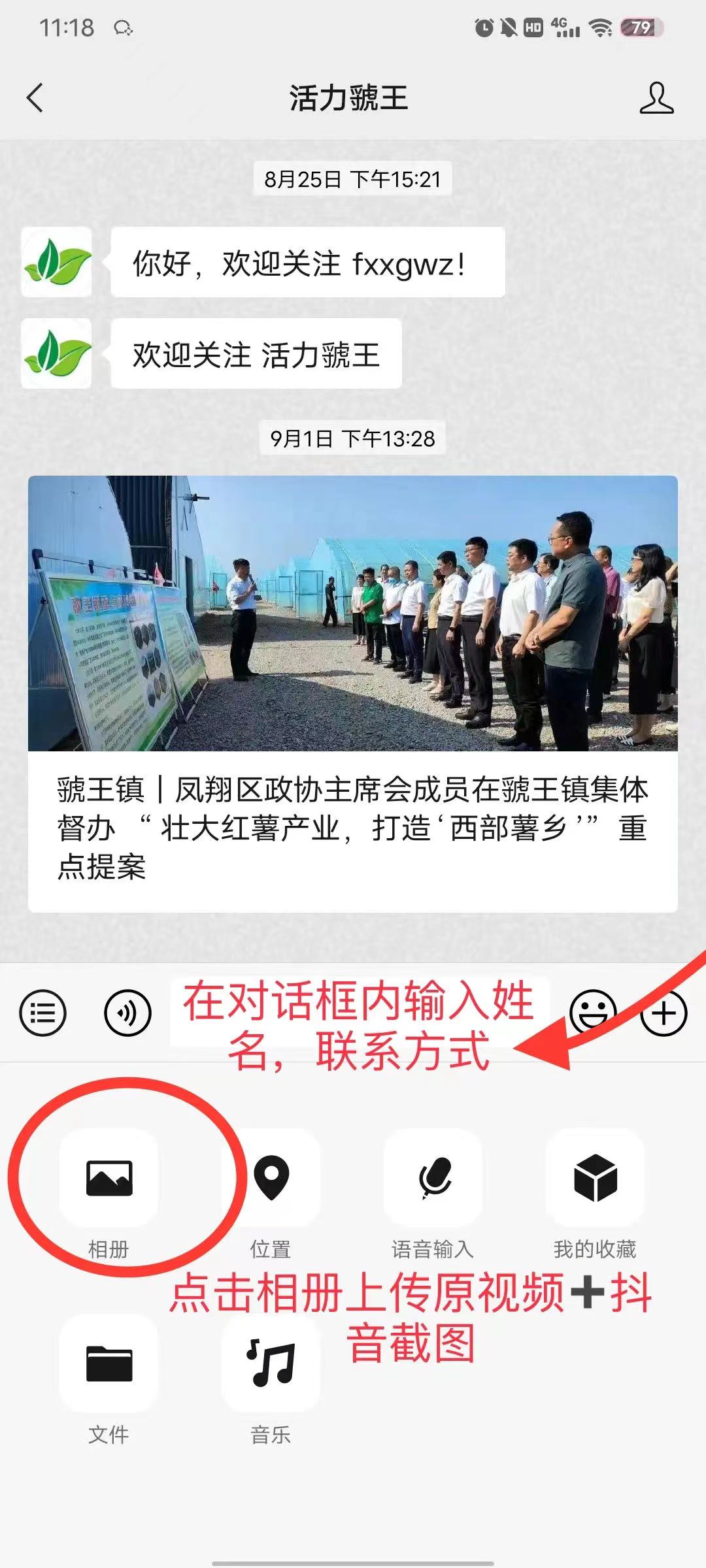The width and height of the screenshot is (706, 1568).
Task: Go back from the 活力虢王 chat
Action: pos(35,98)
